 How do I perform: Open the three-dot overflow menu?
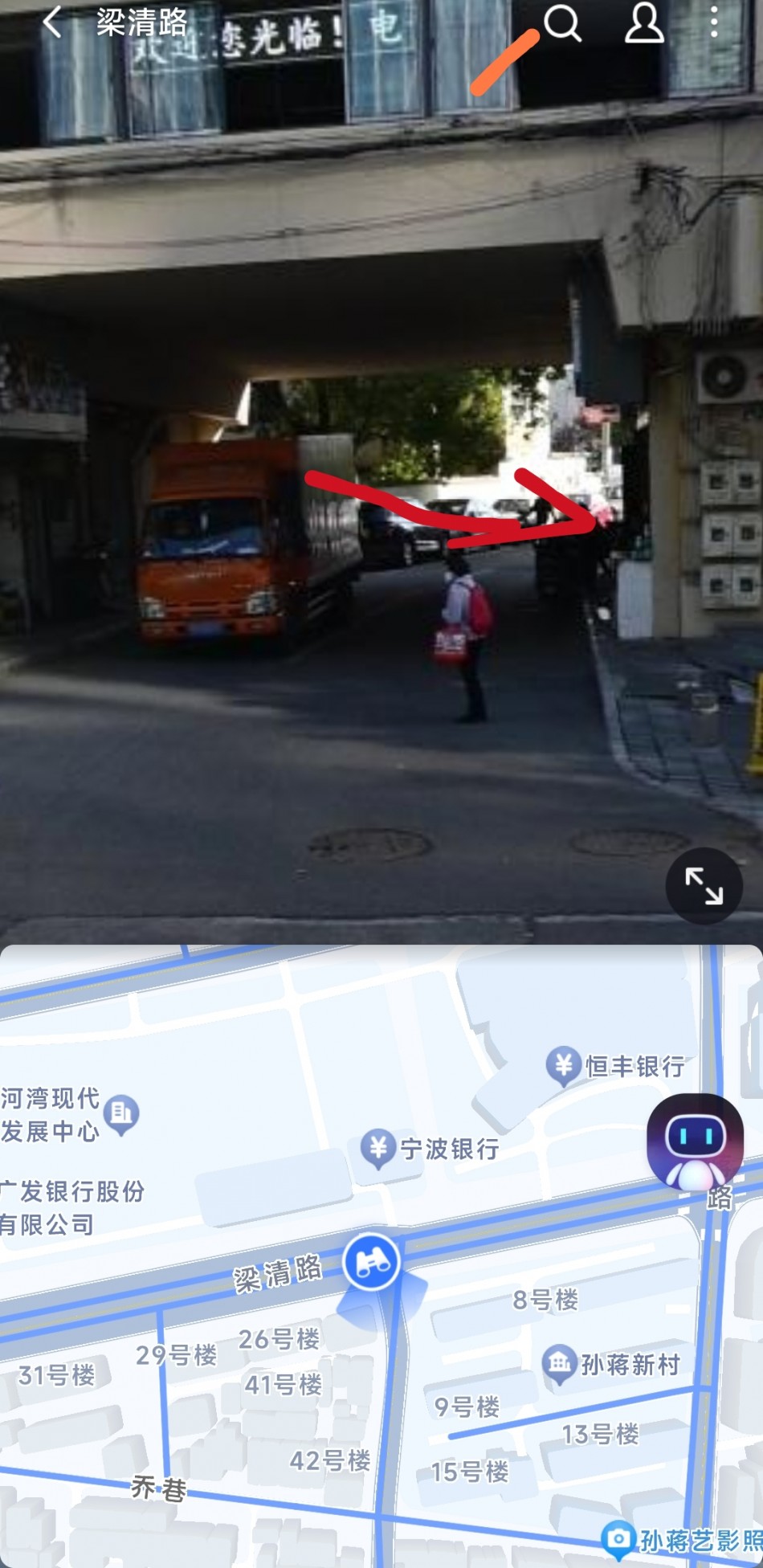[x=714, y=22]
